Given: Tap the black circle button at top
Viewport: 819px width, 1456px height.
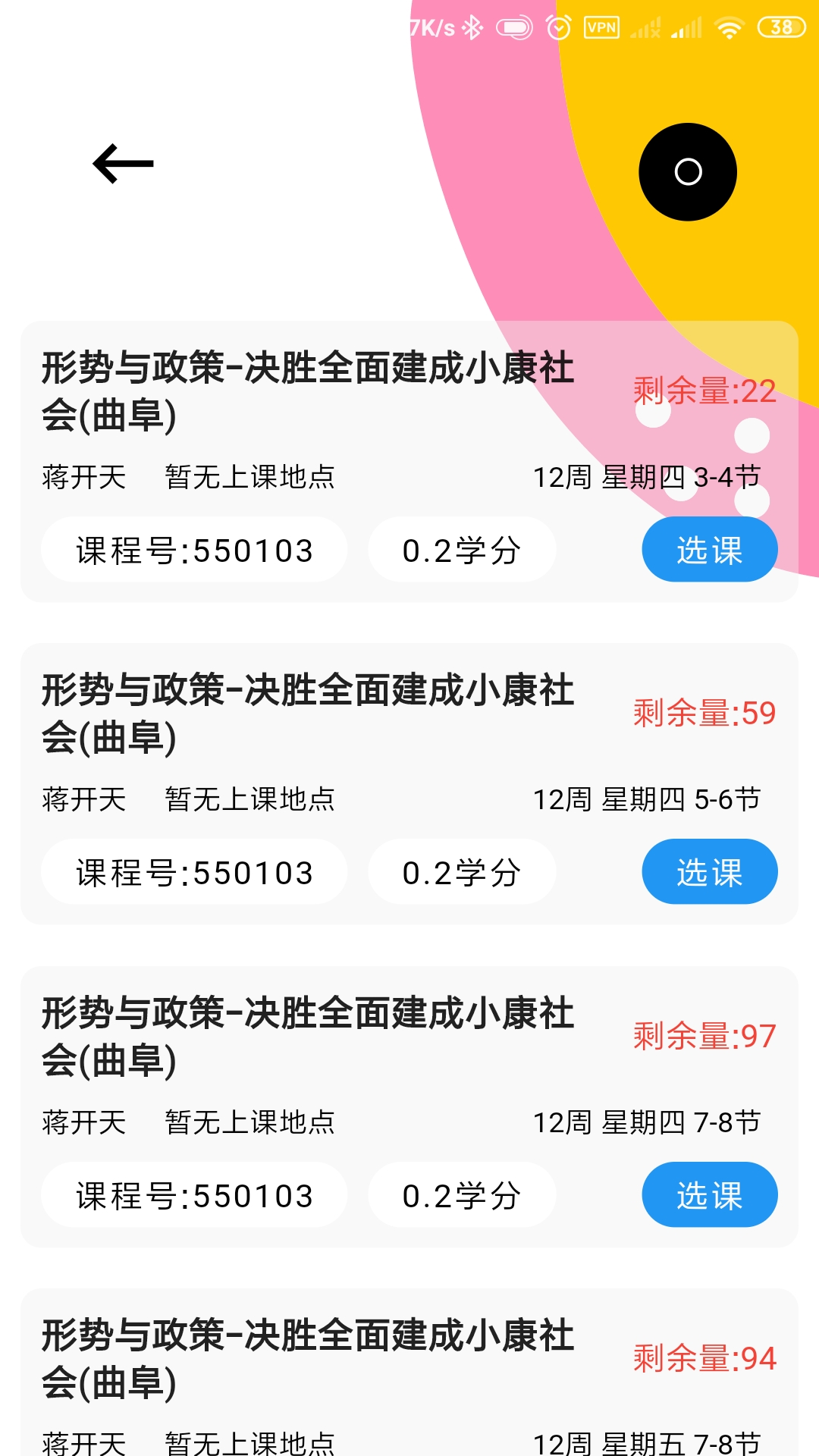Looking at the screenshot, I should point(687,172).
